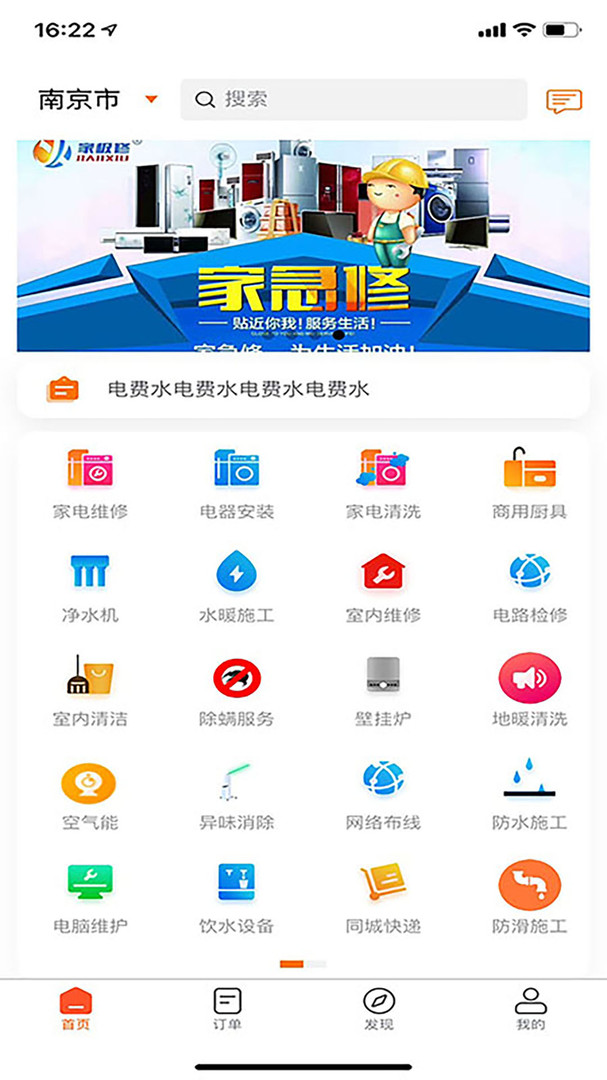Screen dimensions: 607x1080
Task: Choose 室内维修 service
Action: tap(383, 587)
